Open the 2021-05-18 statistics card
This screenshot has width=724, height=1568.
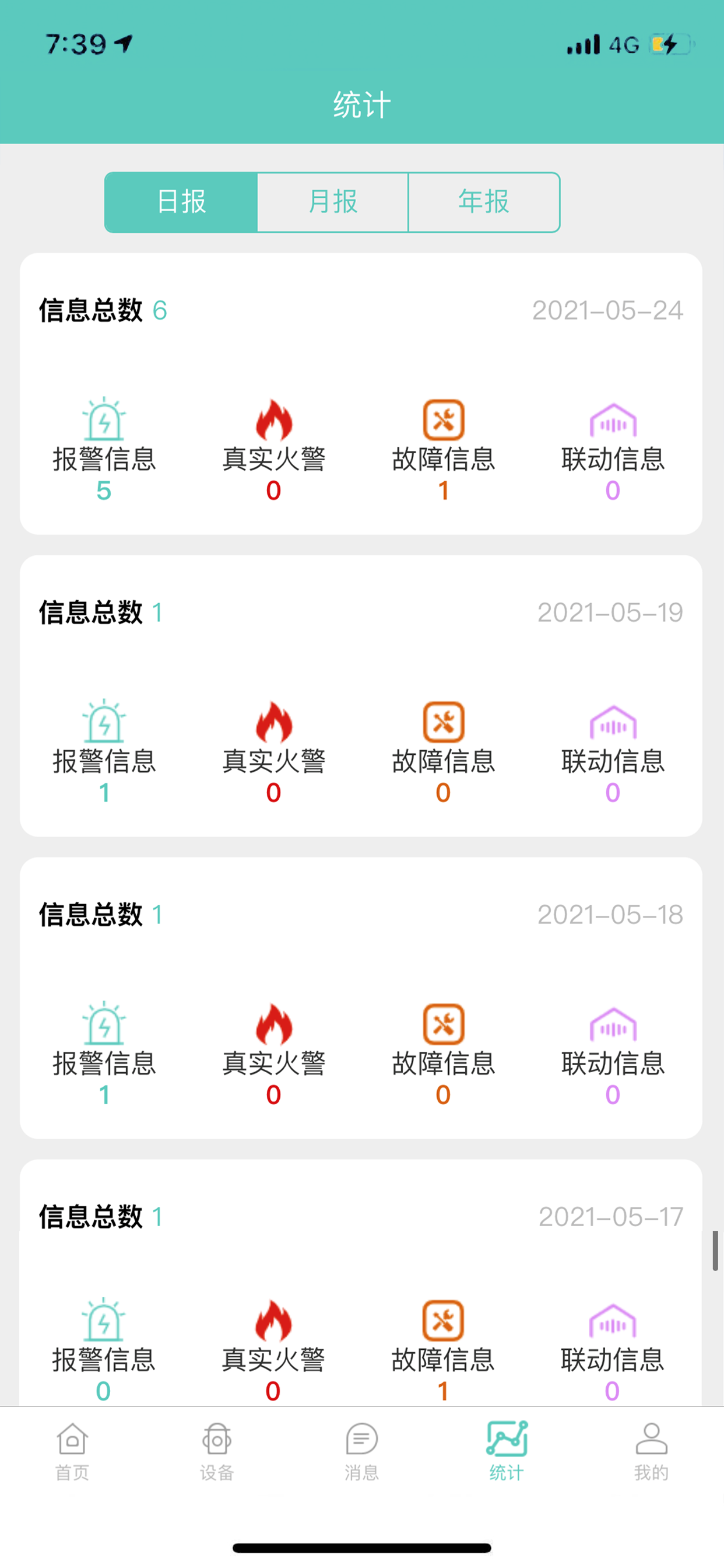tap(361, 998)
